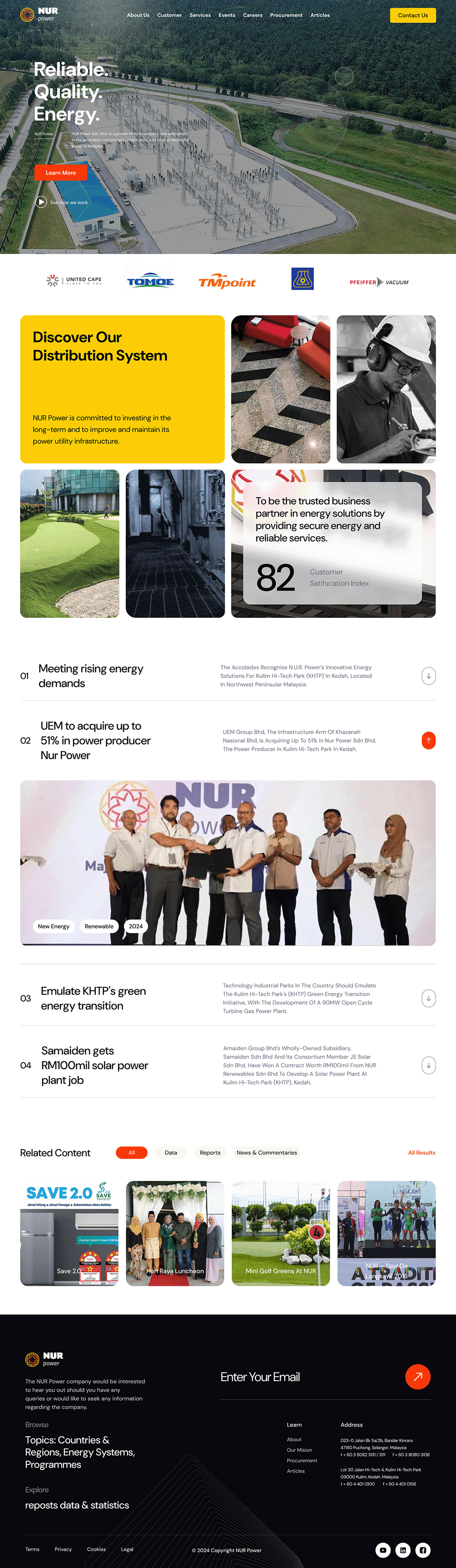Open the Privacy link in footer

point(63,1549)
